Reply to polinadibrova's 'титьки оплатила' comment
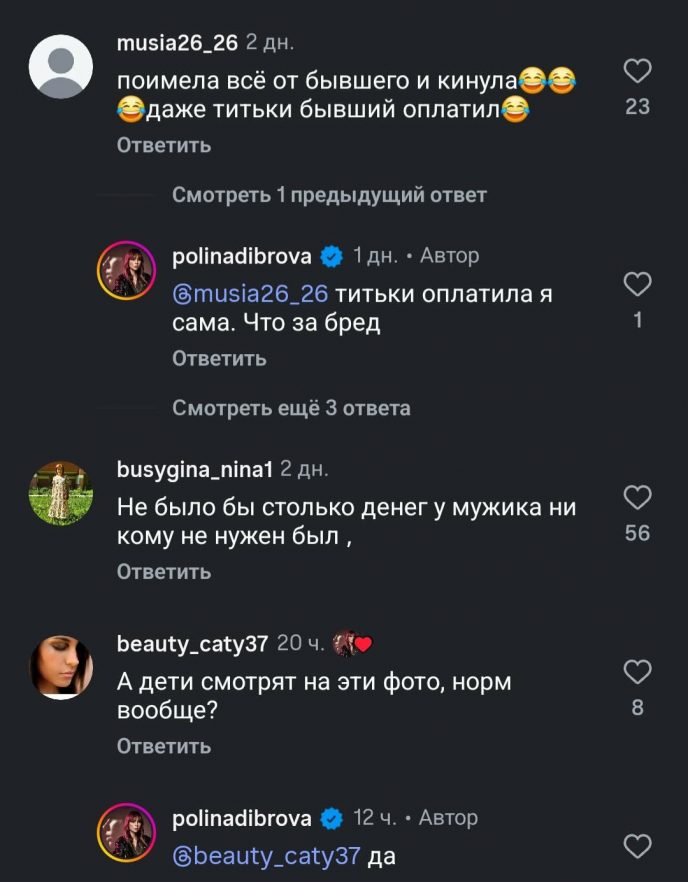688x882 pixels. (219, 358)
